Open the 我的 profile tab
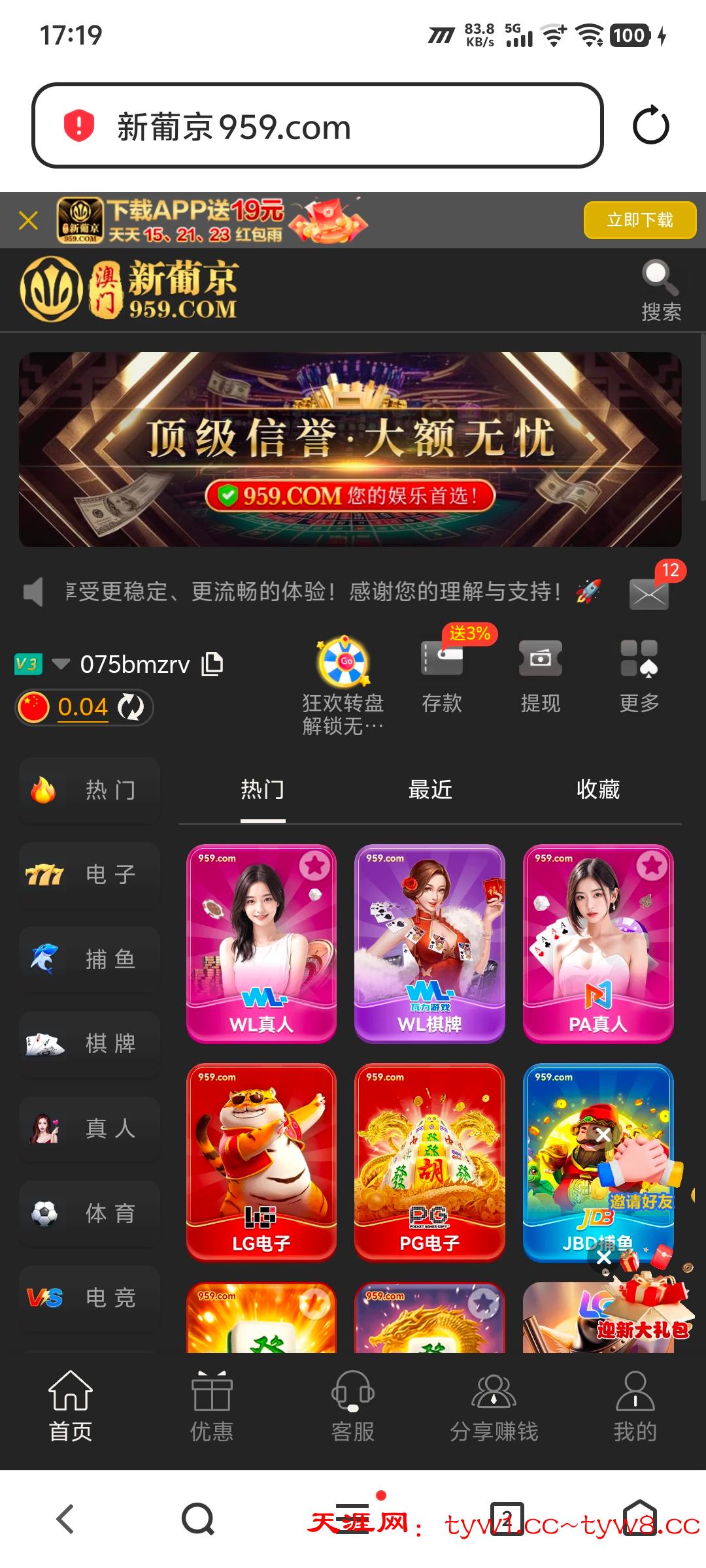 click(634, 1407)
